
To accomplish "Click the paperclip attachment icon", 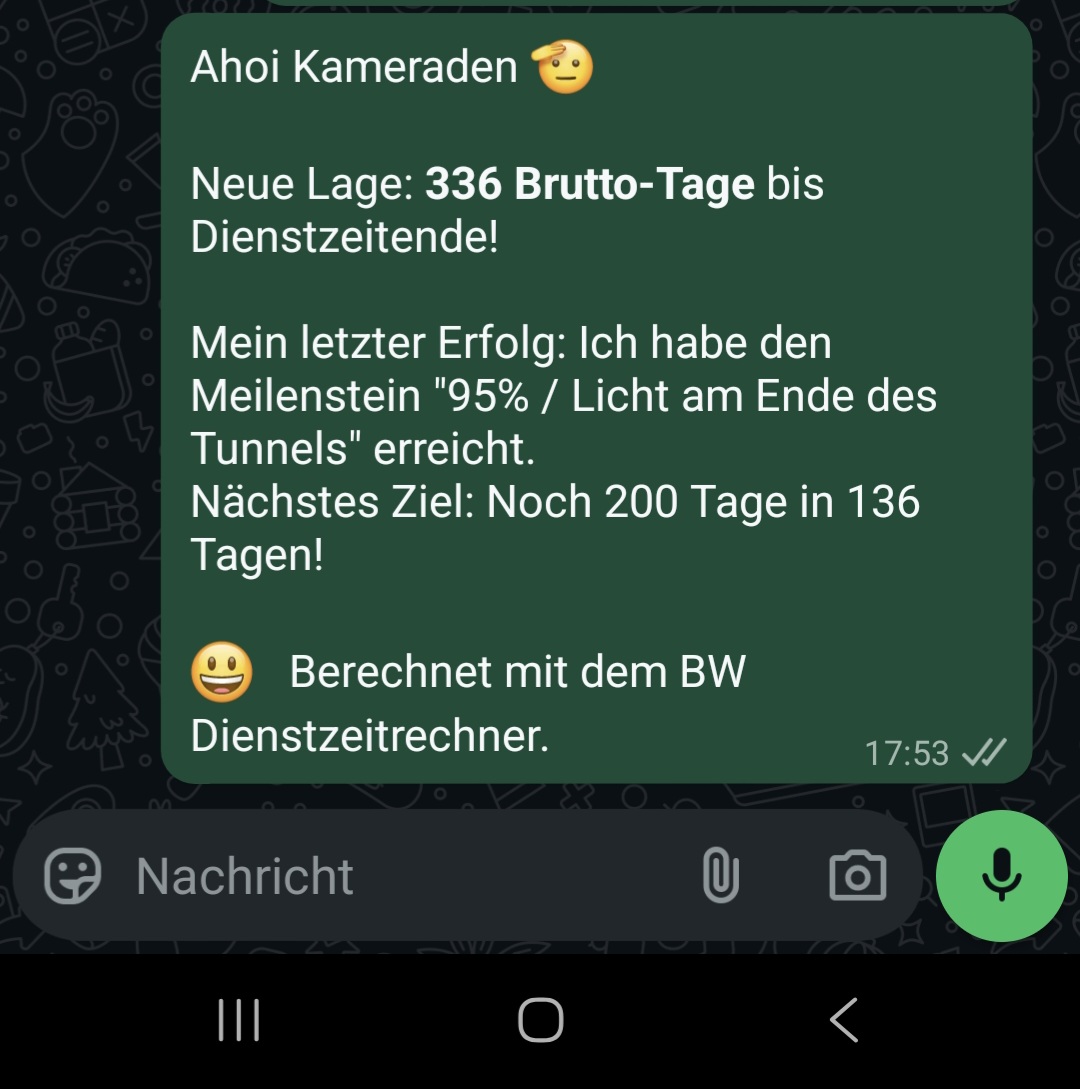I will point(722,876).
